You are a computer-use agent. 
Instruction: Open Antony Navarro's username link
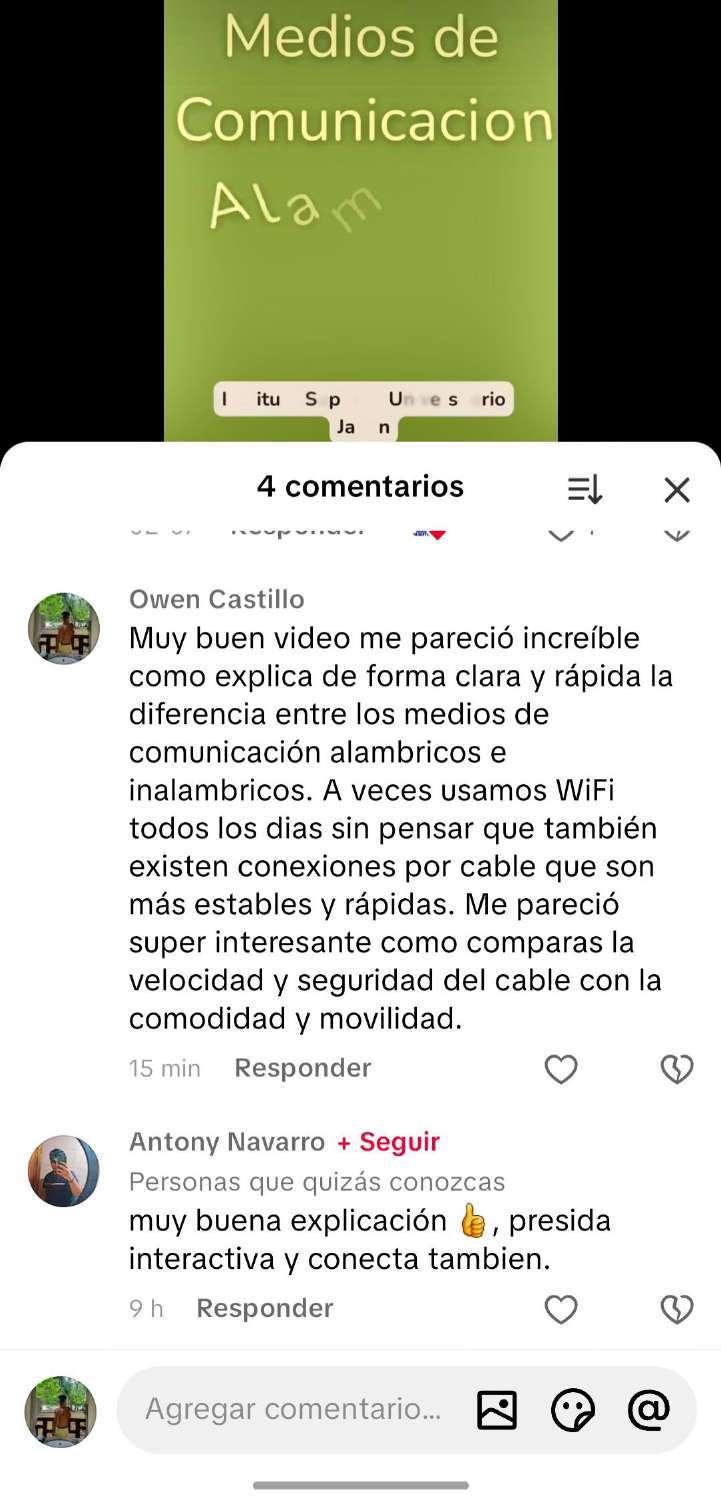tap(227, 1141)
